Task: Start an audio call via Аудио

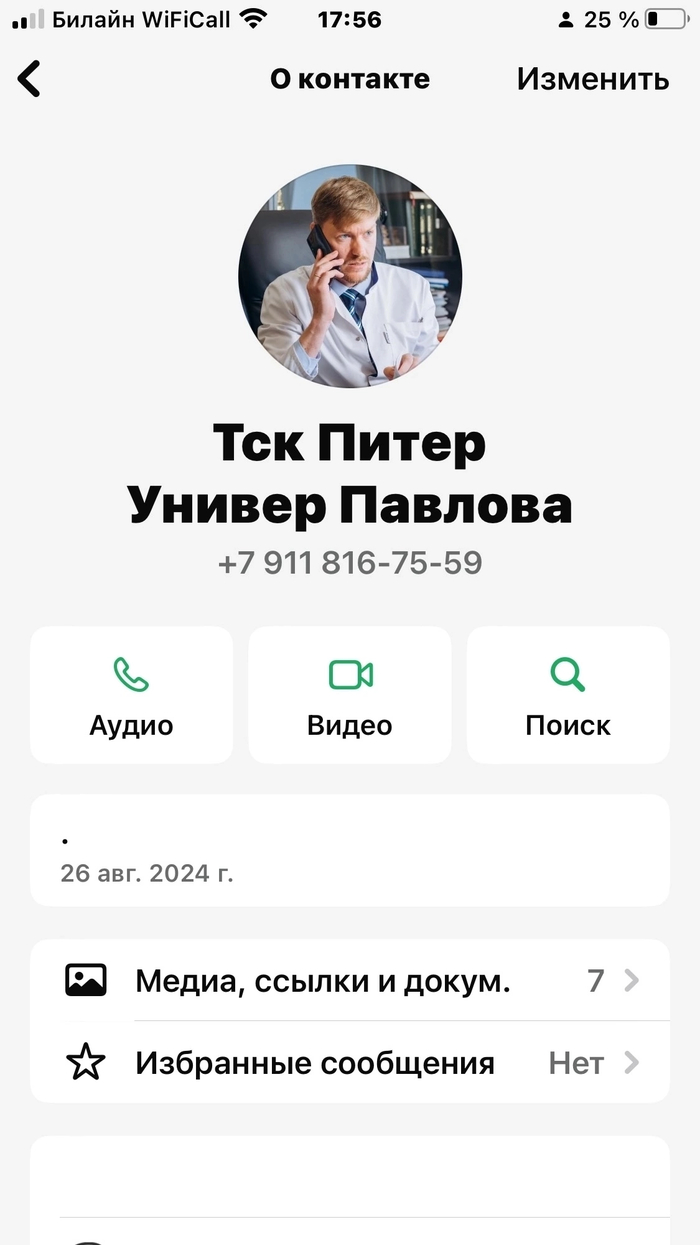Action: (x=131, y=695)
